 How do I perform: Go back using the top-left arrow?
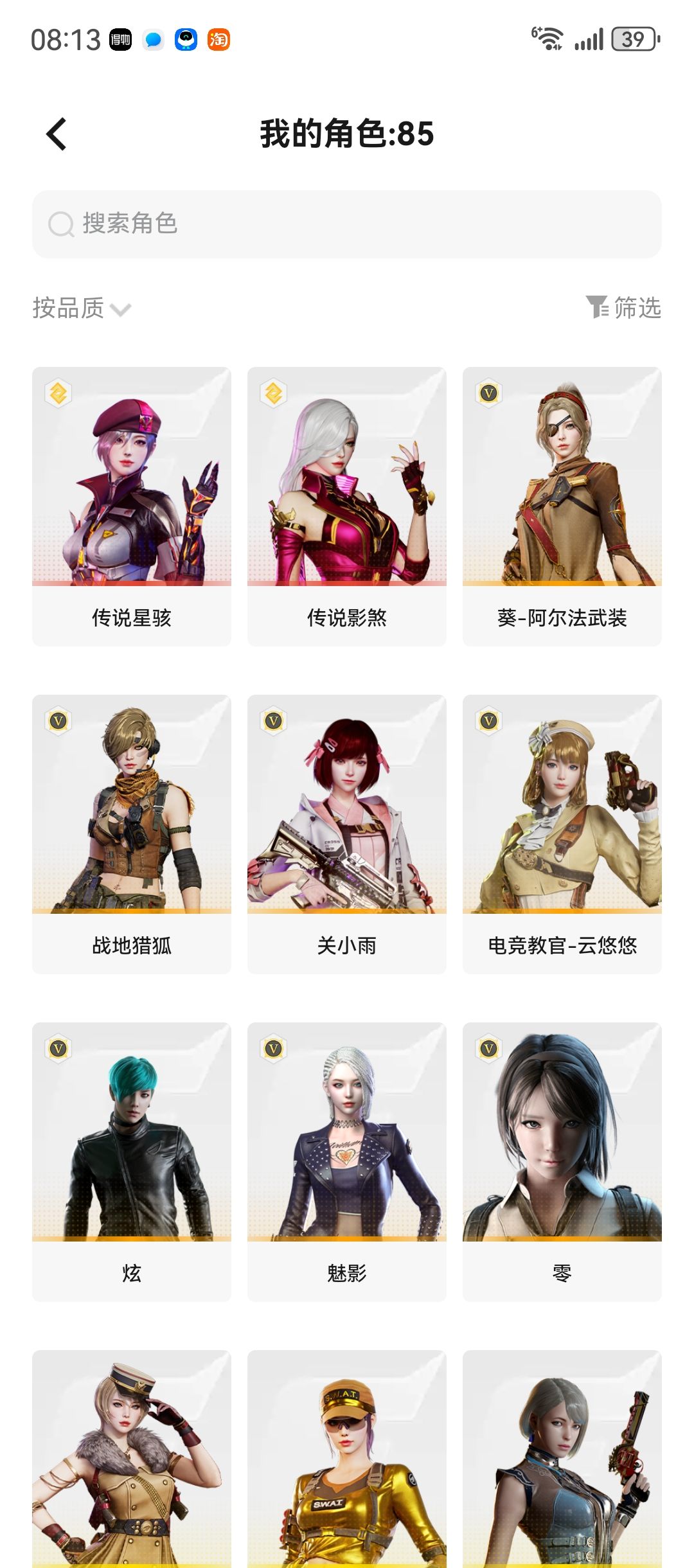coord(57,134)
